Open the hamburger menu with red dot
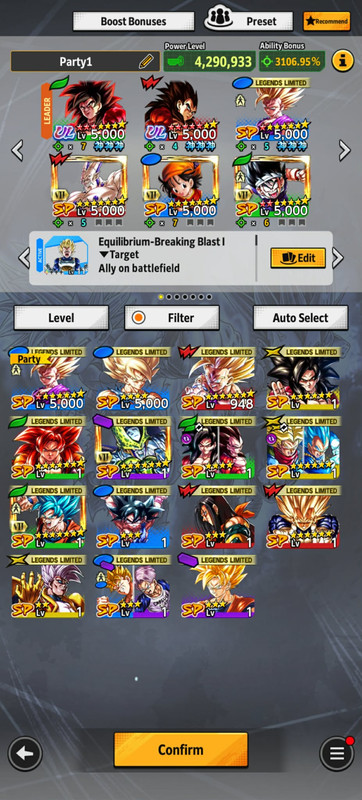This screenshot has width=362, height=800. point(337,753)
